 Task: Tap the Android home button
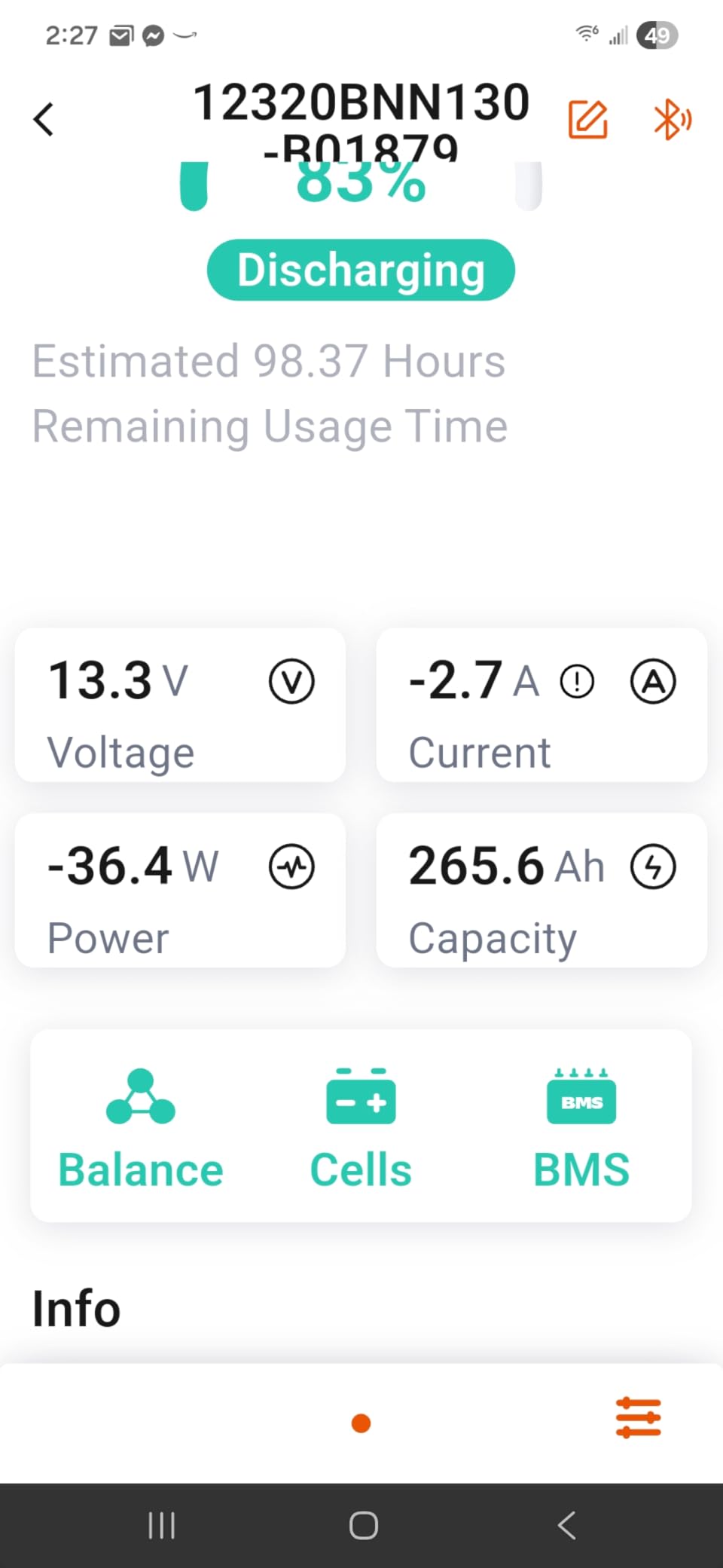363,1524
